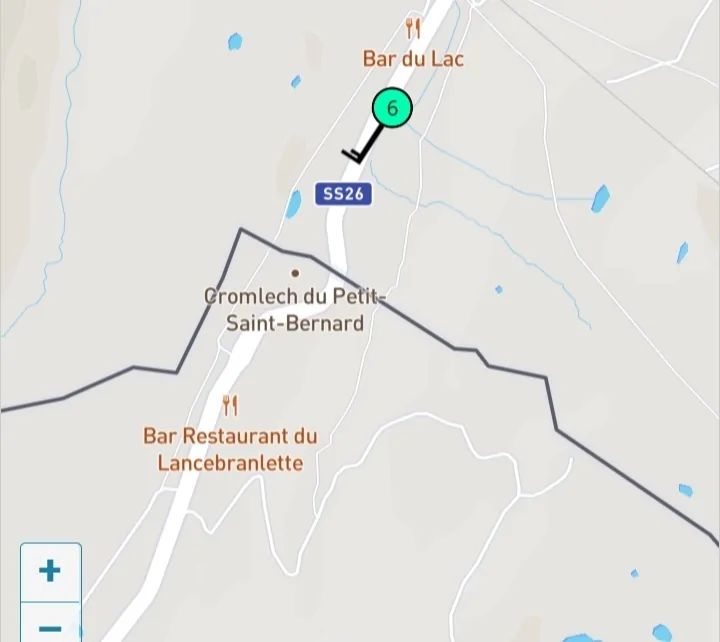Screen dimensions: 720x642
Task: Open the Bar Restaurant du Lancebranlette marker
Action: pos(230,406)
